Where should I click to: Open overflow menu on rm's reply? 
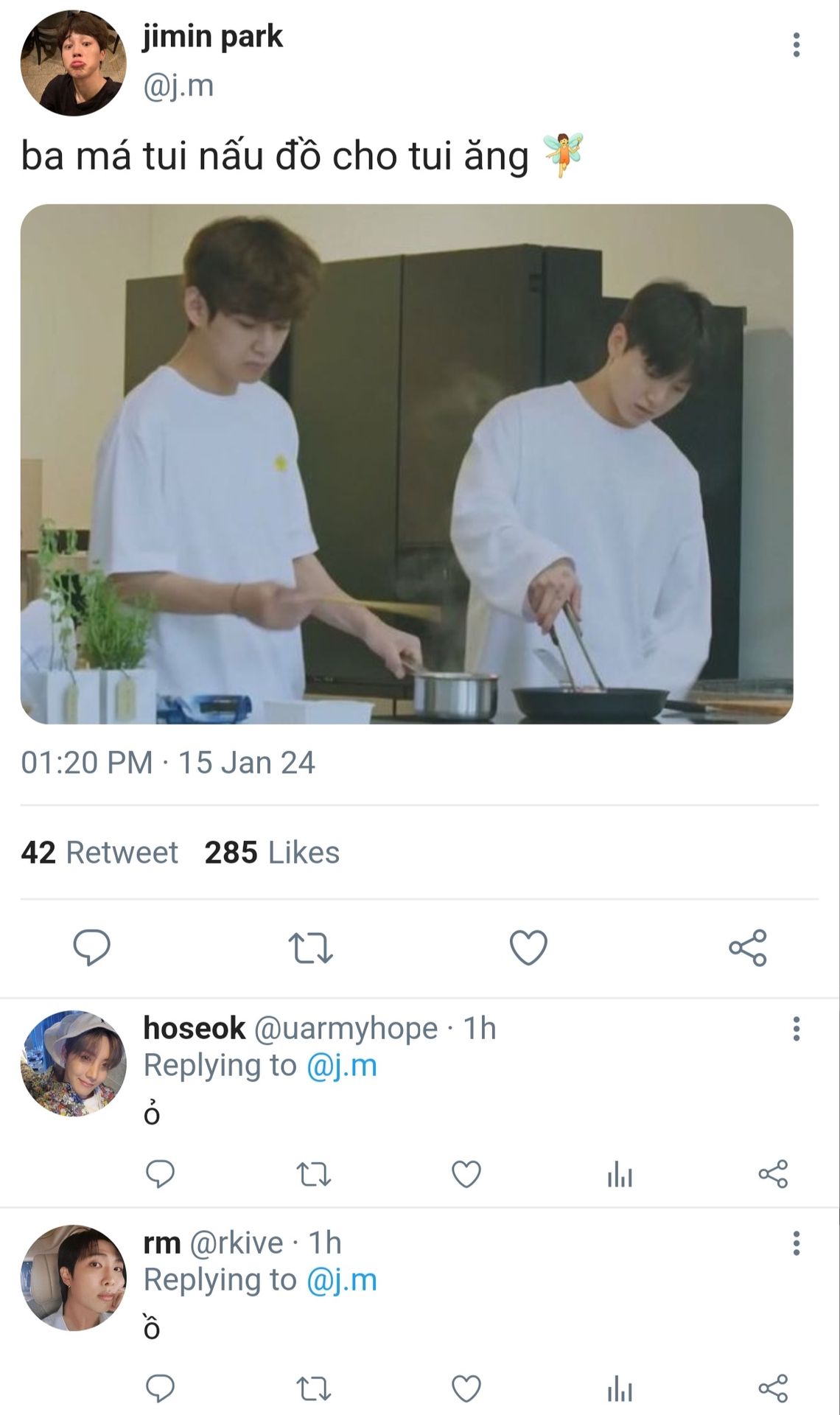coord(796,1243)
